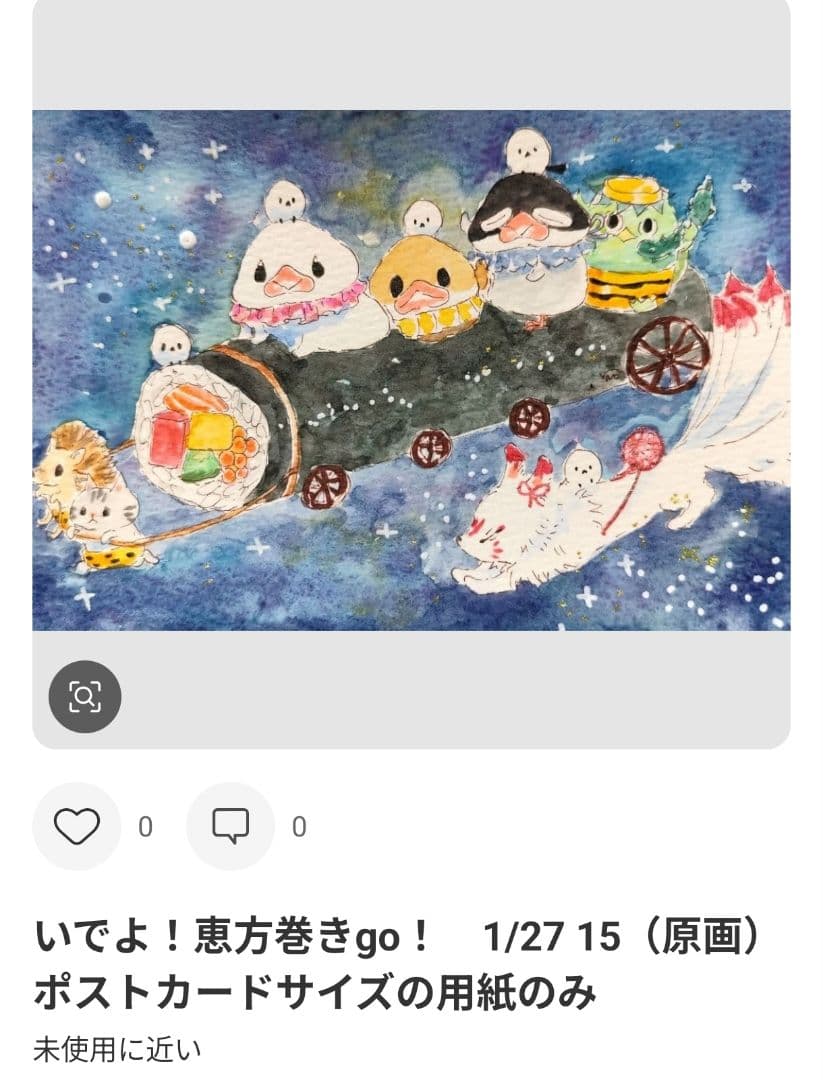Tap the comment bubble next to its zero count

pyautogui.click(x=232, y=826)
